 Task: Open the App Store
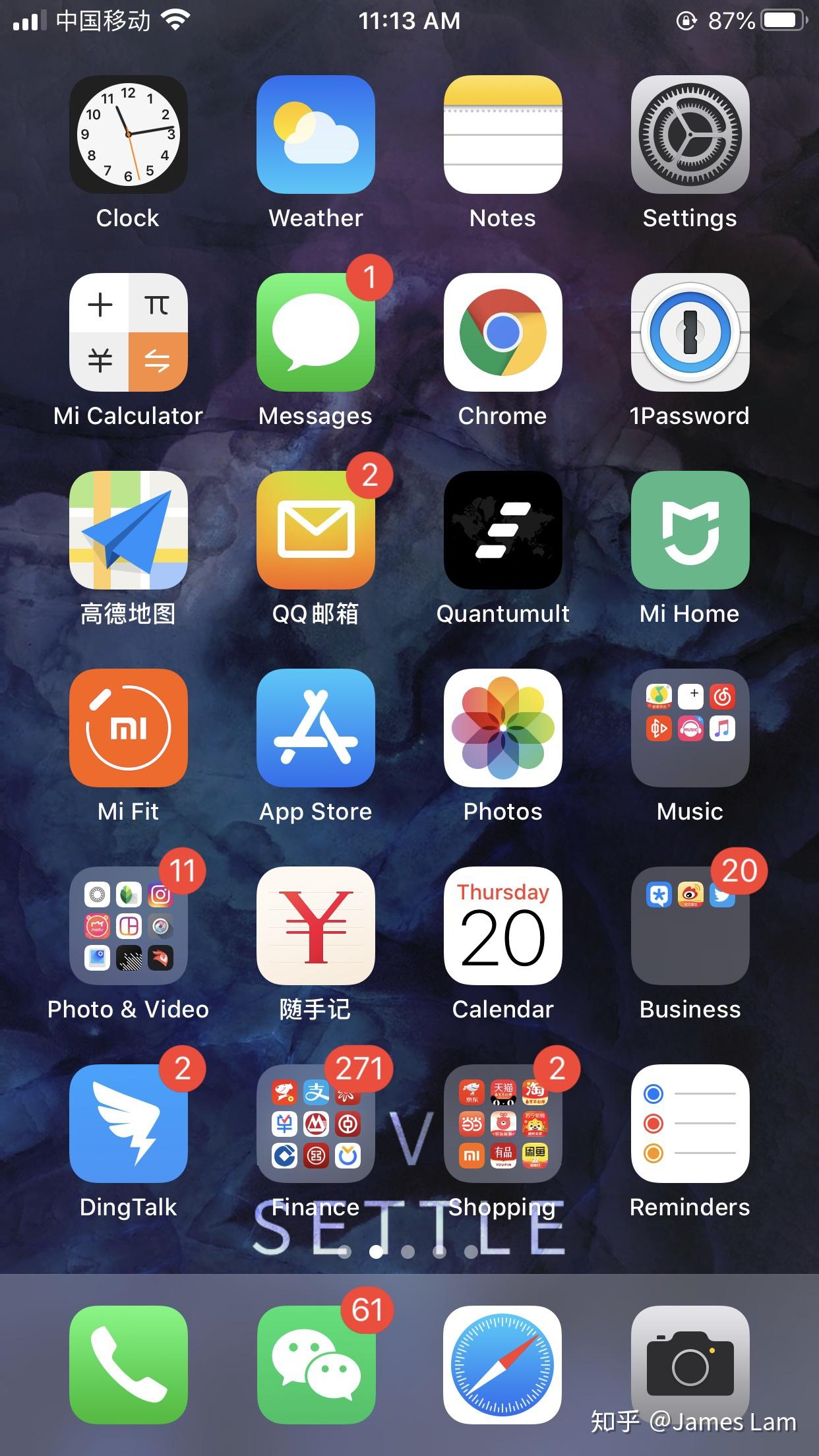coord(316,728)
